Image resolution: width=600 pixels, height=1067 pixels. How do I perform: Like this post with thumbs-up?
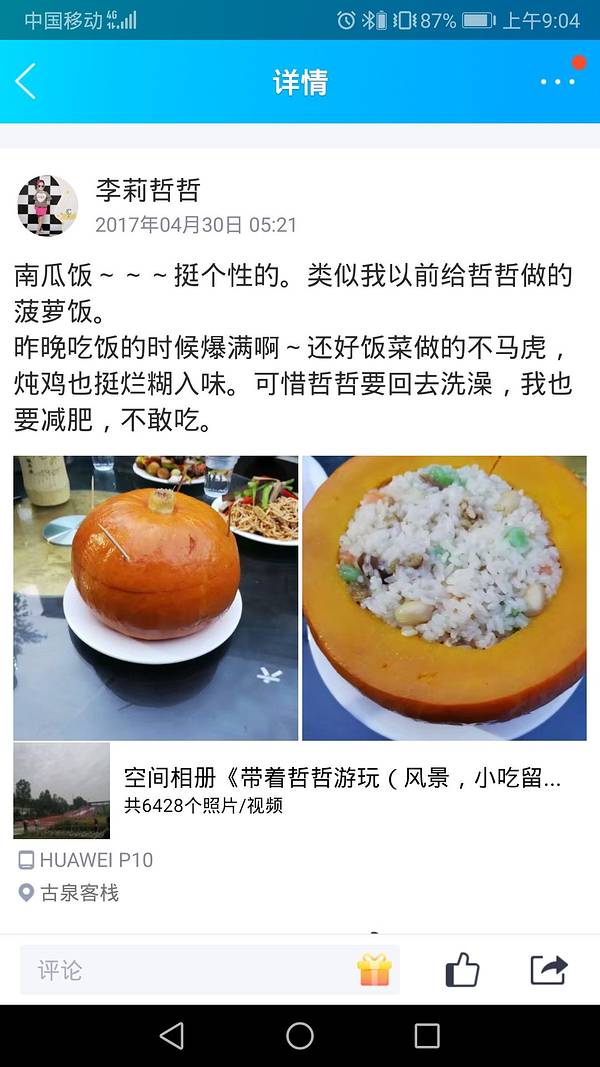coord(462,970)
